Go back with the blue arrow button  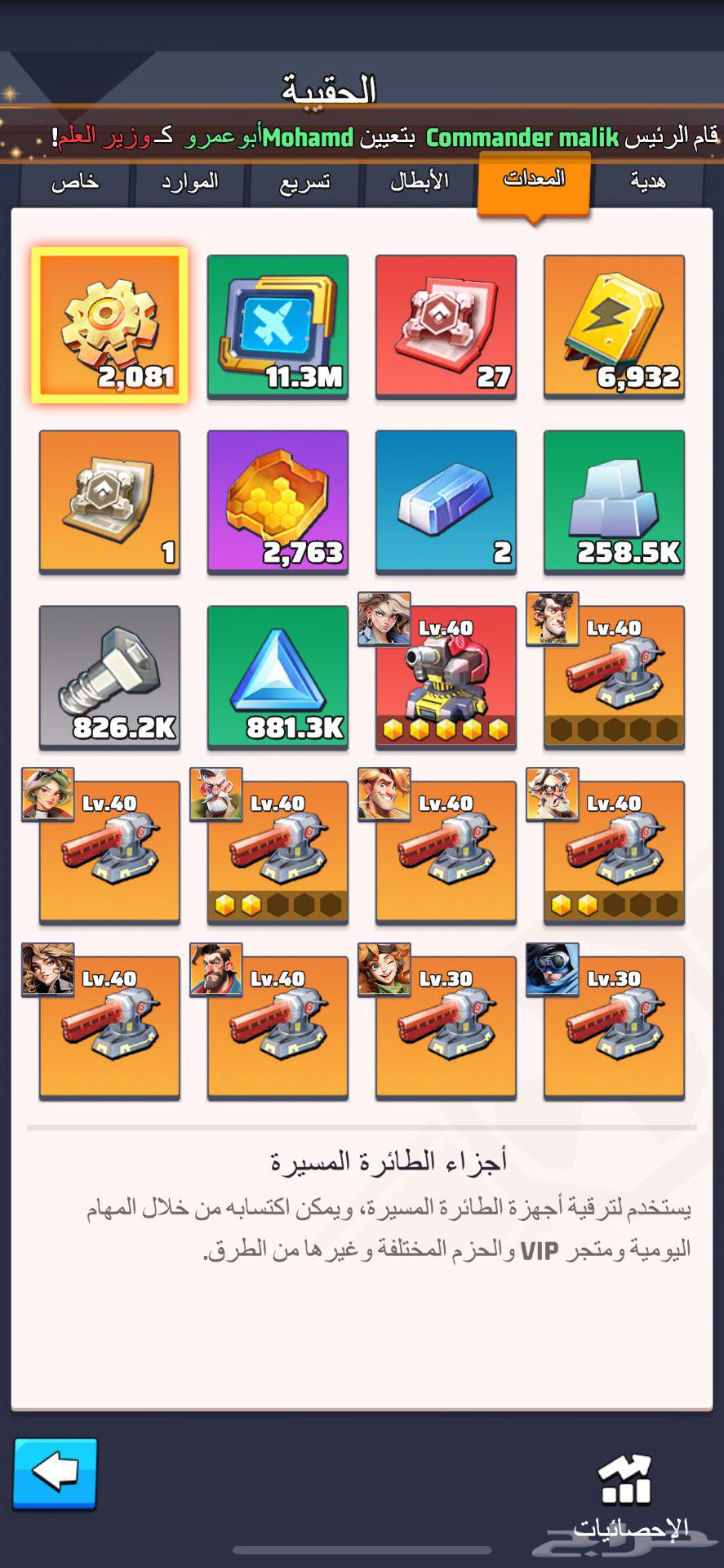click(x=55, y=1473)
